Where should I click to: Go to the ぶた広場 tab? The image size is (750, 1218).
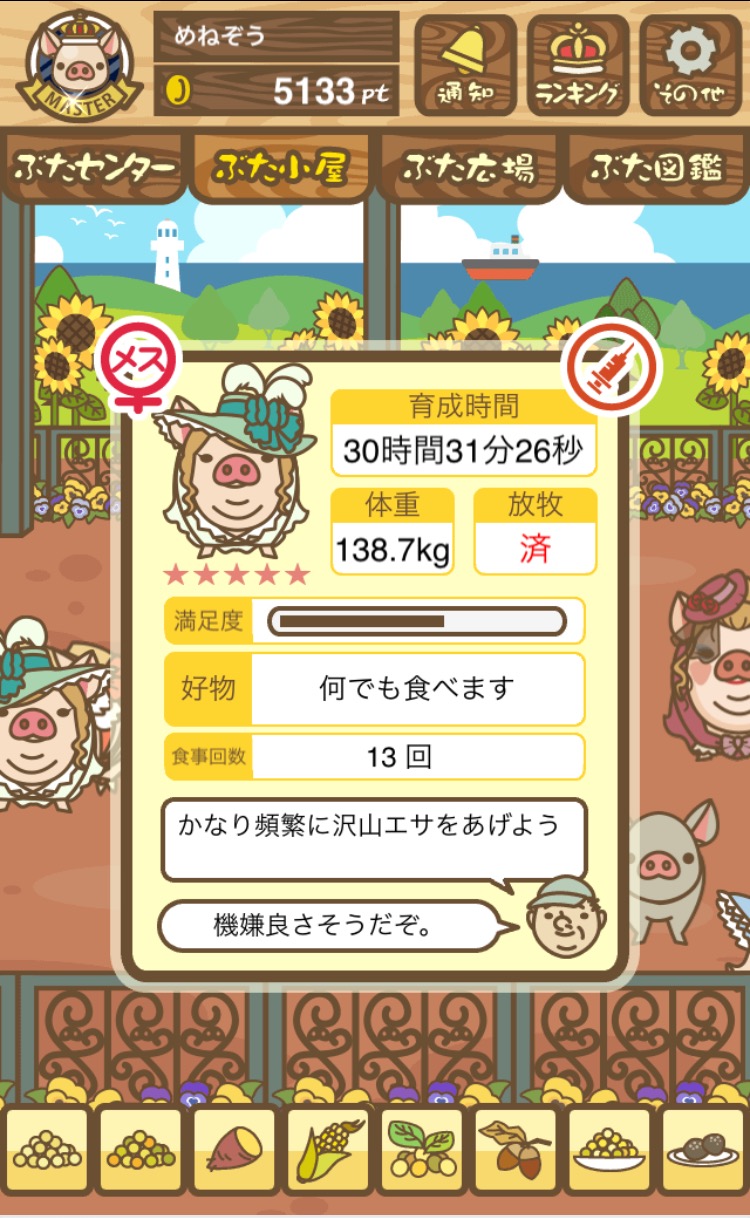point(468,168)
